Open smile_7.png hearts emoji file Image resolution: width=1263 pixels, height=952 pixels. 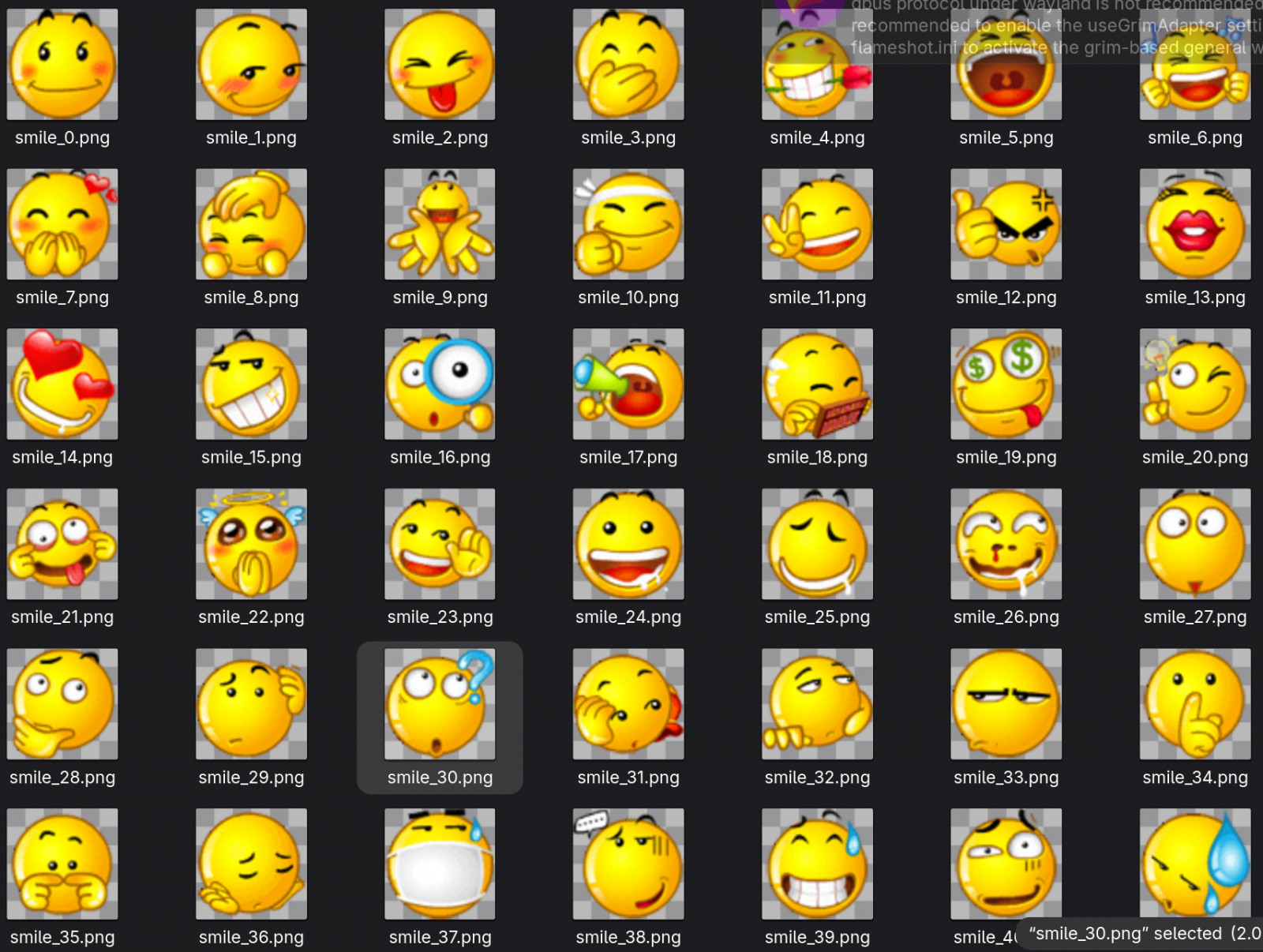[62, 224]
